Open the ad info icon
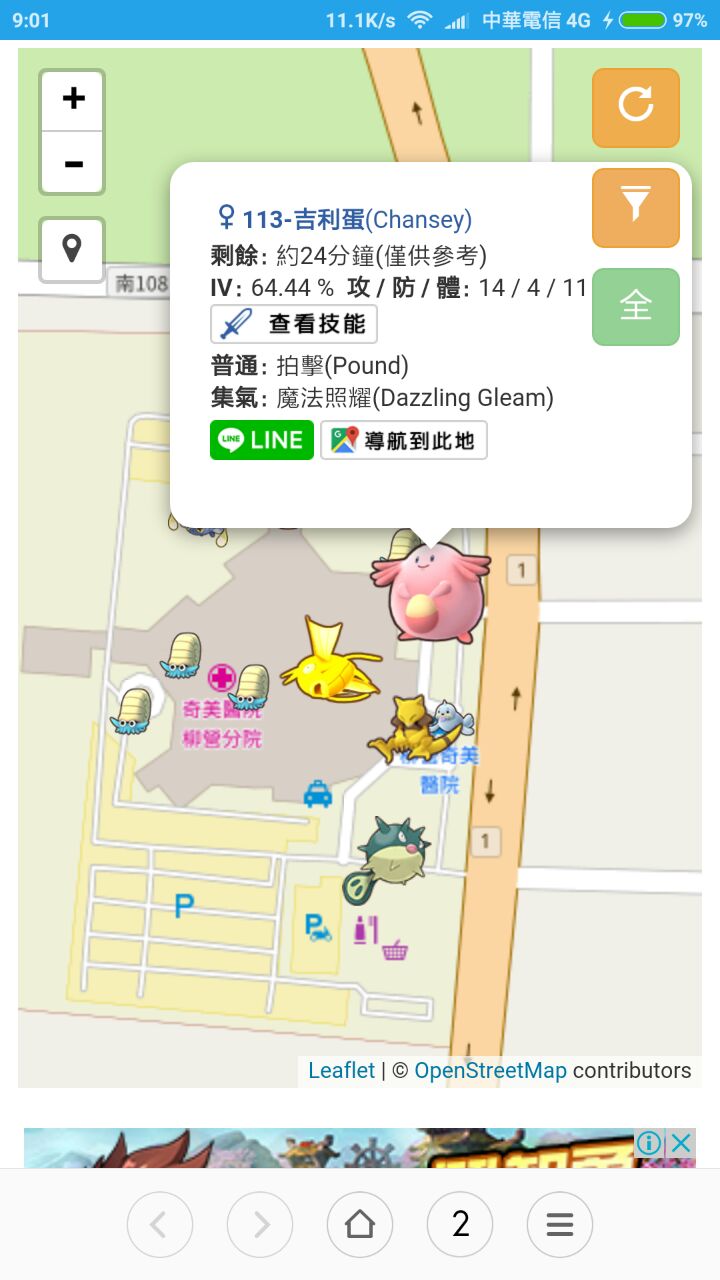720x1280 pixels. click(x=649, y=1143)
